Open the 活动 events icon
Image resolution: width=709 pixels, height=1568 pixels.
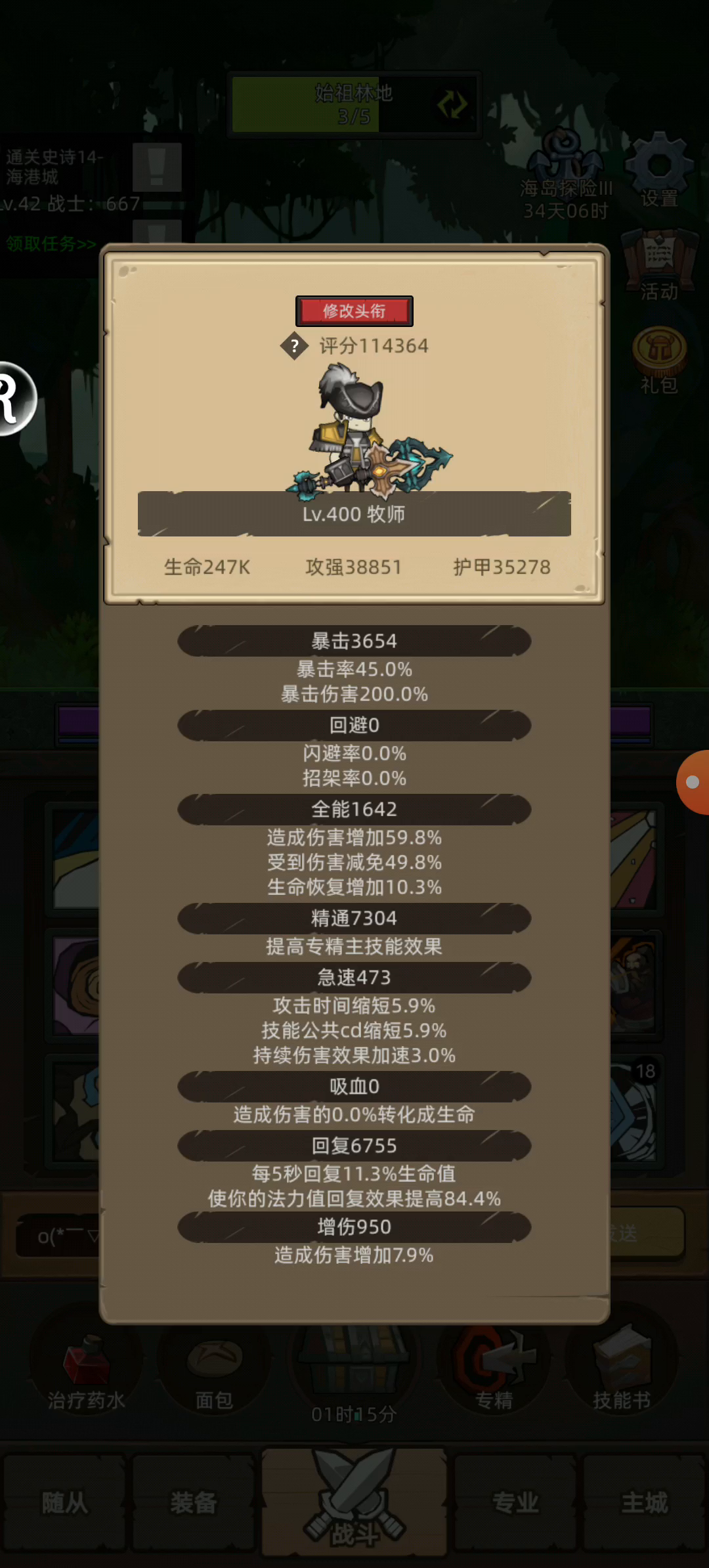659,265
